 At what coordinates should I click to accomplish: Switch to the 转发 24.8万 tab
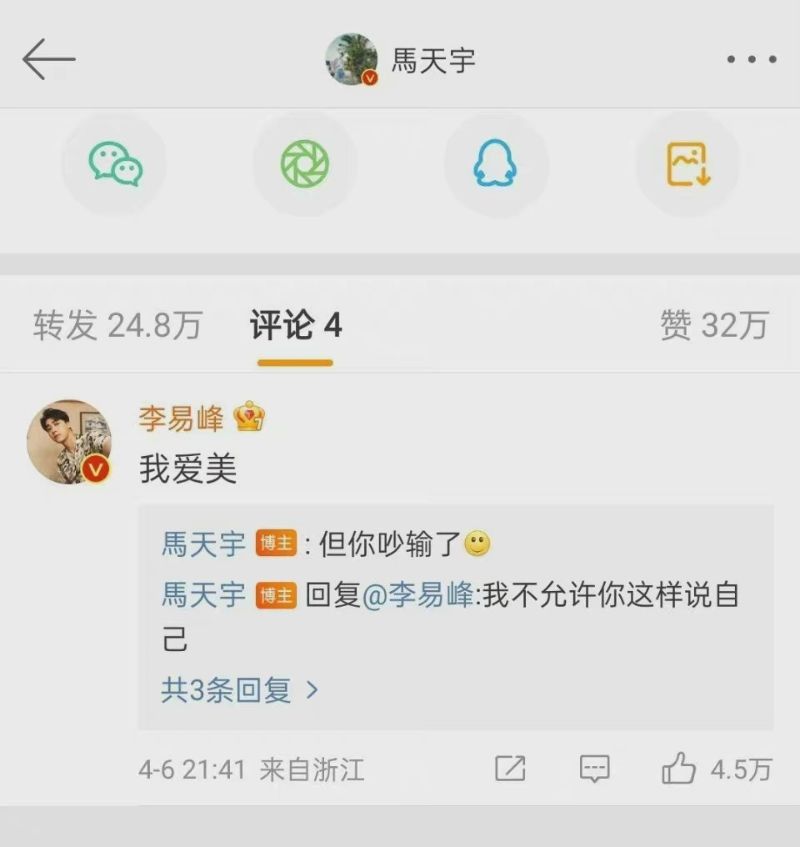(118, 325)
